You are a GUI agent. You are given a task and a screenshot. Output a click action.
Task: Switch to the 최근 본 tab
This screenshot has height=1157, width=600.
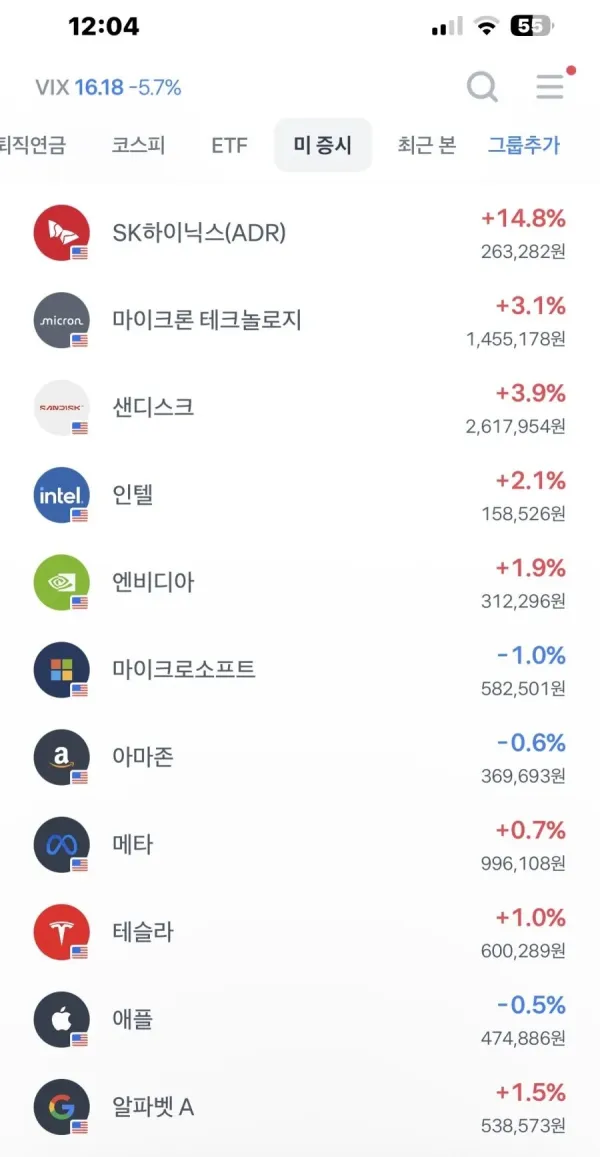[x=427, y=145]
